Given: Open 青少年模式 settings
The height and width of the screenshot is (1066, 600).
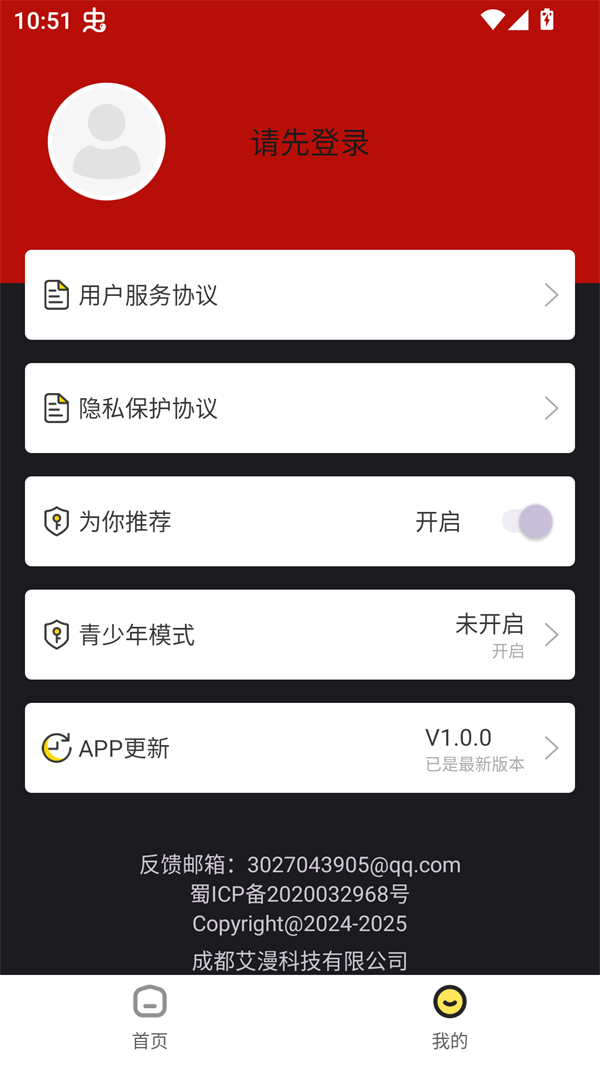Looking at the screenshot, I should click(300, 635).
